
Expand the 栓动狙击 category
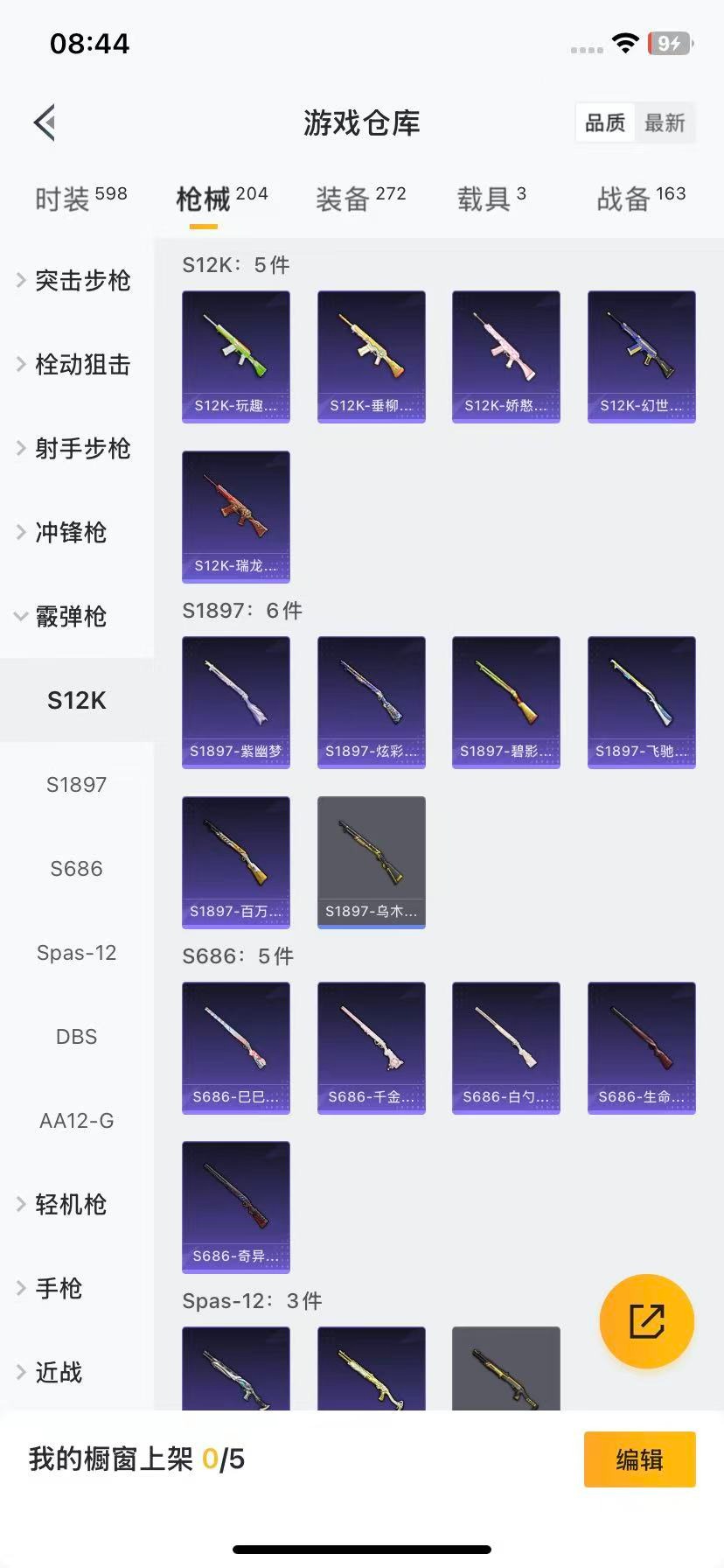(x=75, y=365)
